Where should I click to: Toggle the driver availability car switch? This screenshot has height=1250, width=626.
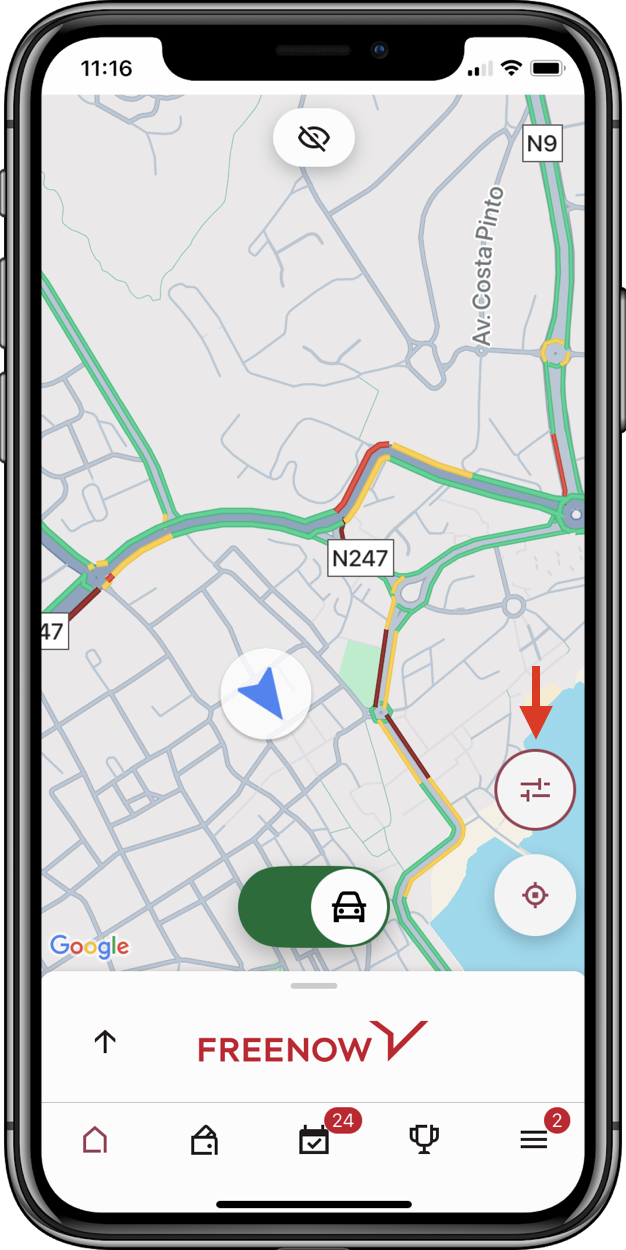314,907
